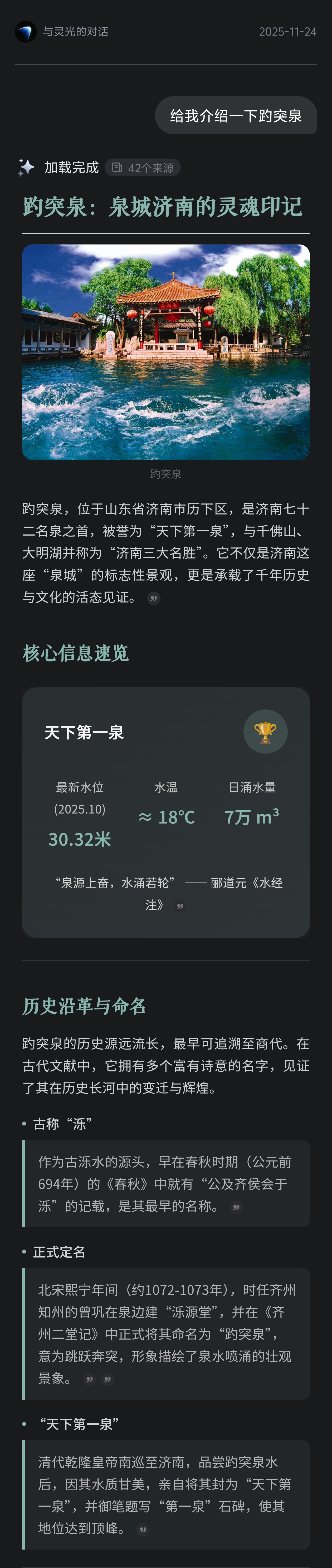
Task: Open citation after the 活态见证 intro paragraph
Action: click(154, 598)
